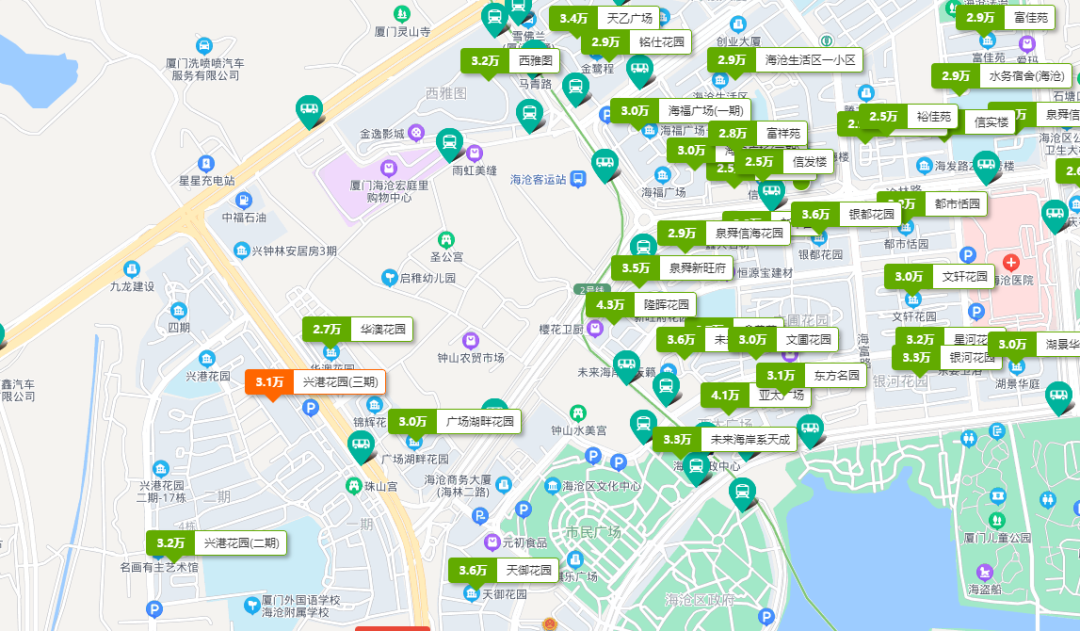Open the 兴港花园(三期) price marker

coord(314,382)
